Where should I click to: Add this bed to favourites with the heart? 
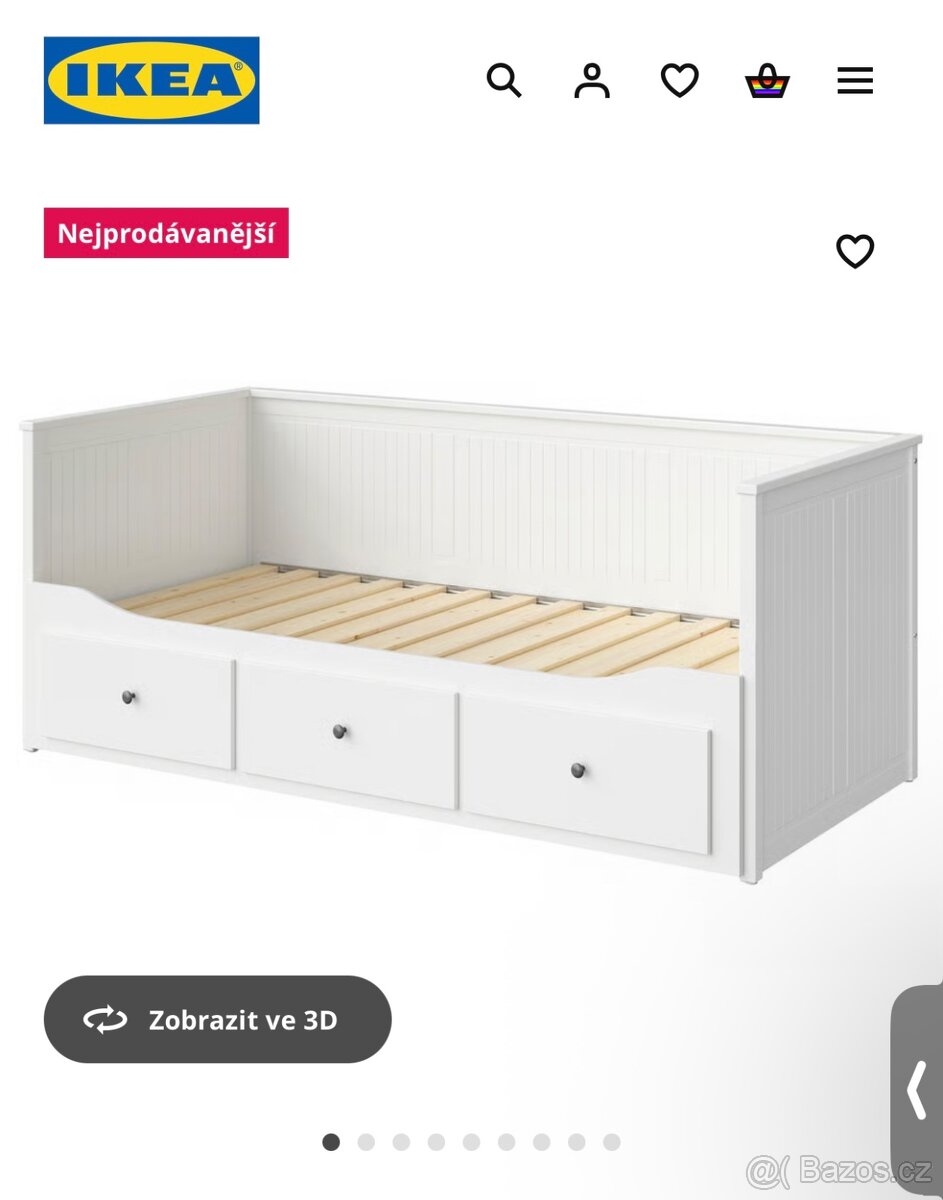click(x=855, y=251)
